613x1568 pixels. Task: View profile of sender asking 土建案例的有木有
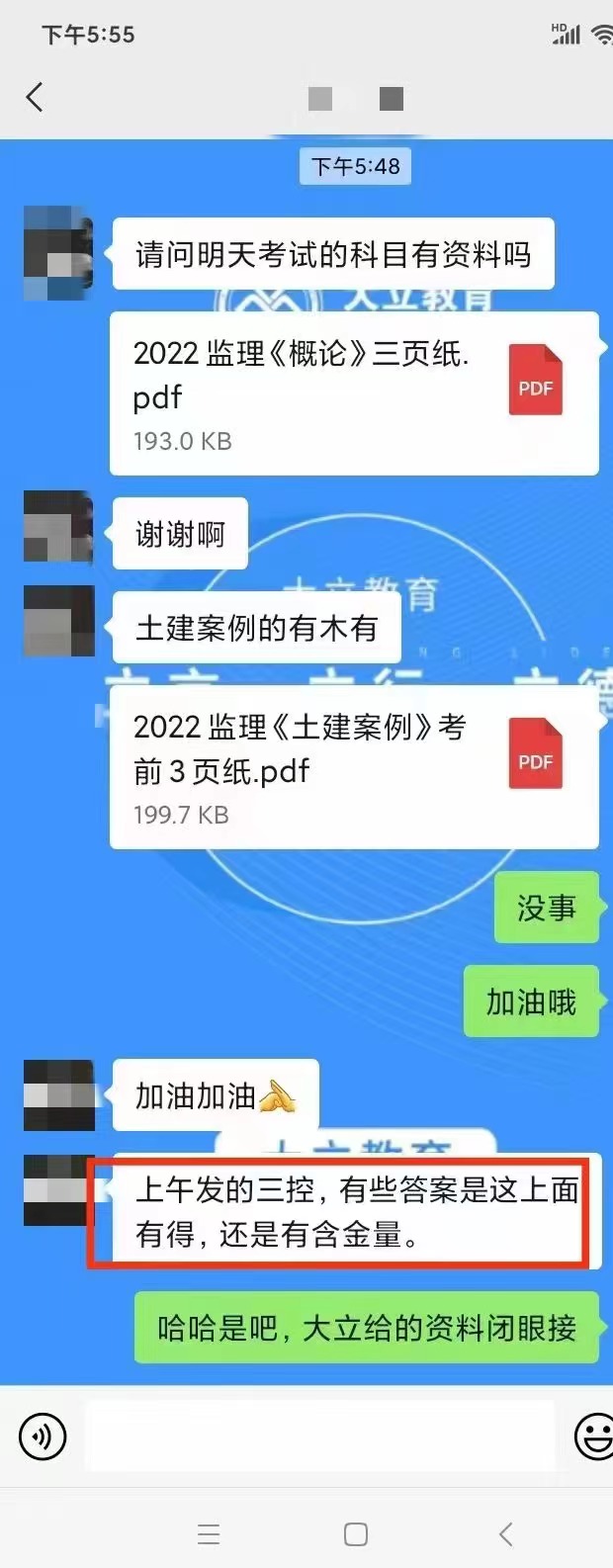[58, 621]
